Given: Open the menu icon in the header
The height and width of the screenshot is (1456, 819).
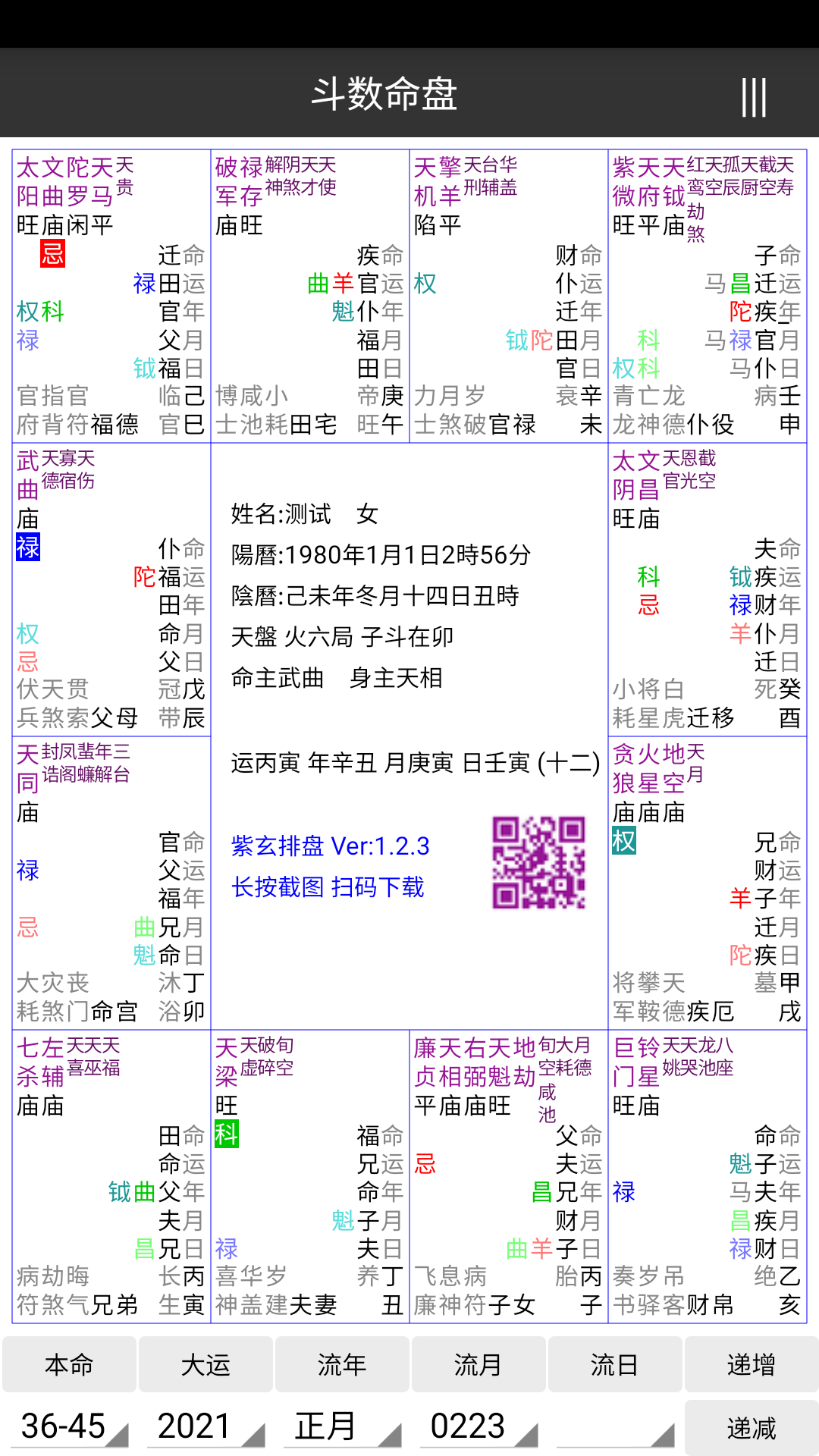Looking at the screenshot, I should [754, 96].
